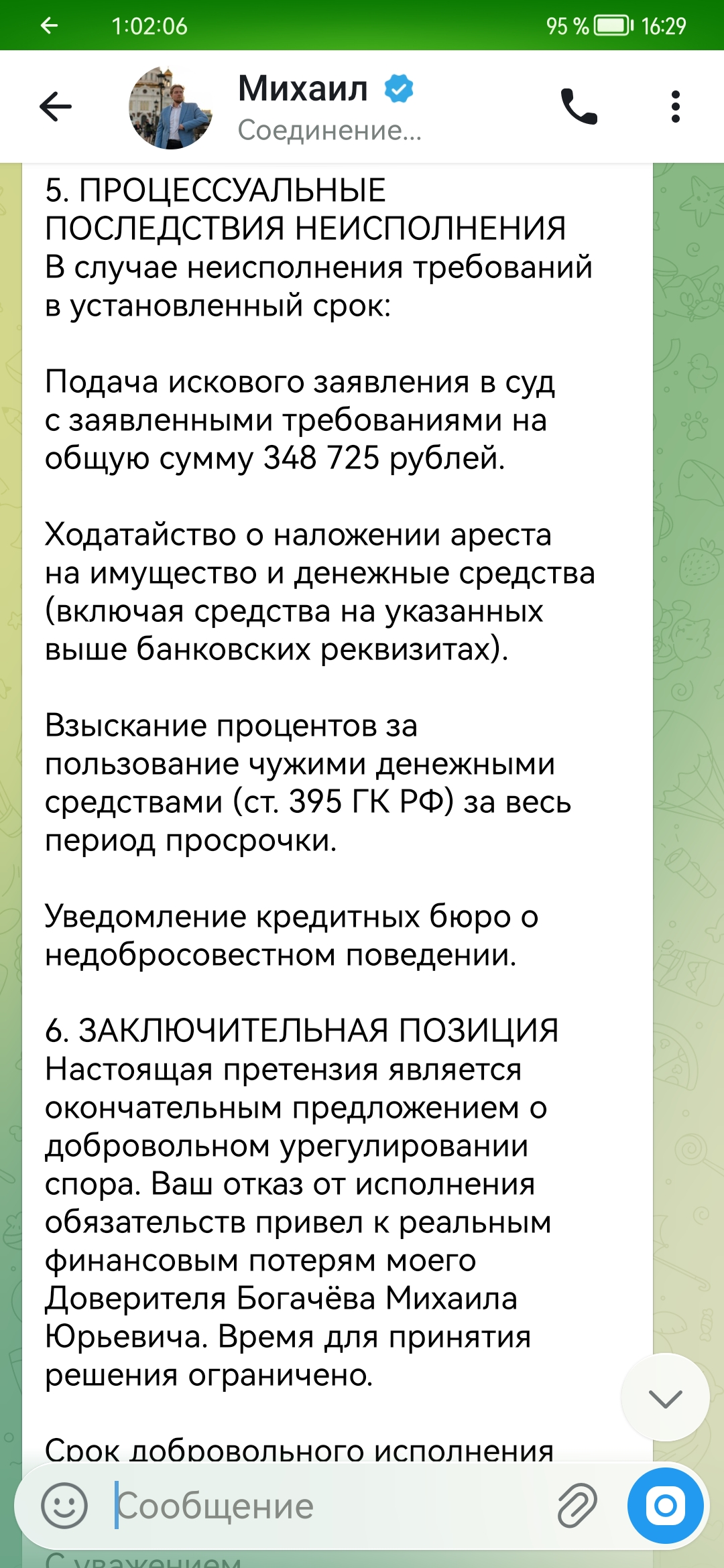Start a voice call with Михаил
This screenshot has width=724, height=1568.
click(x=579, y=107)
